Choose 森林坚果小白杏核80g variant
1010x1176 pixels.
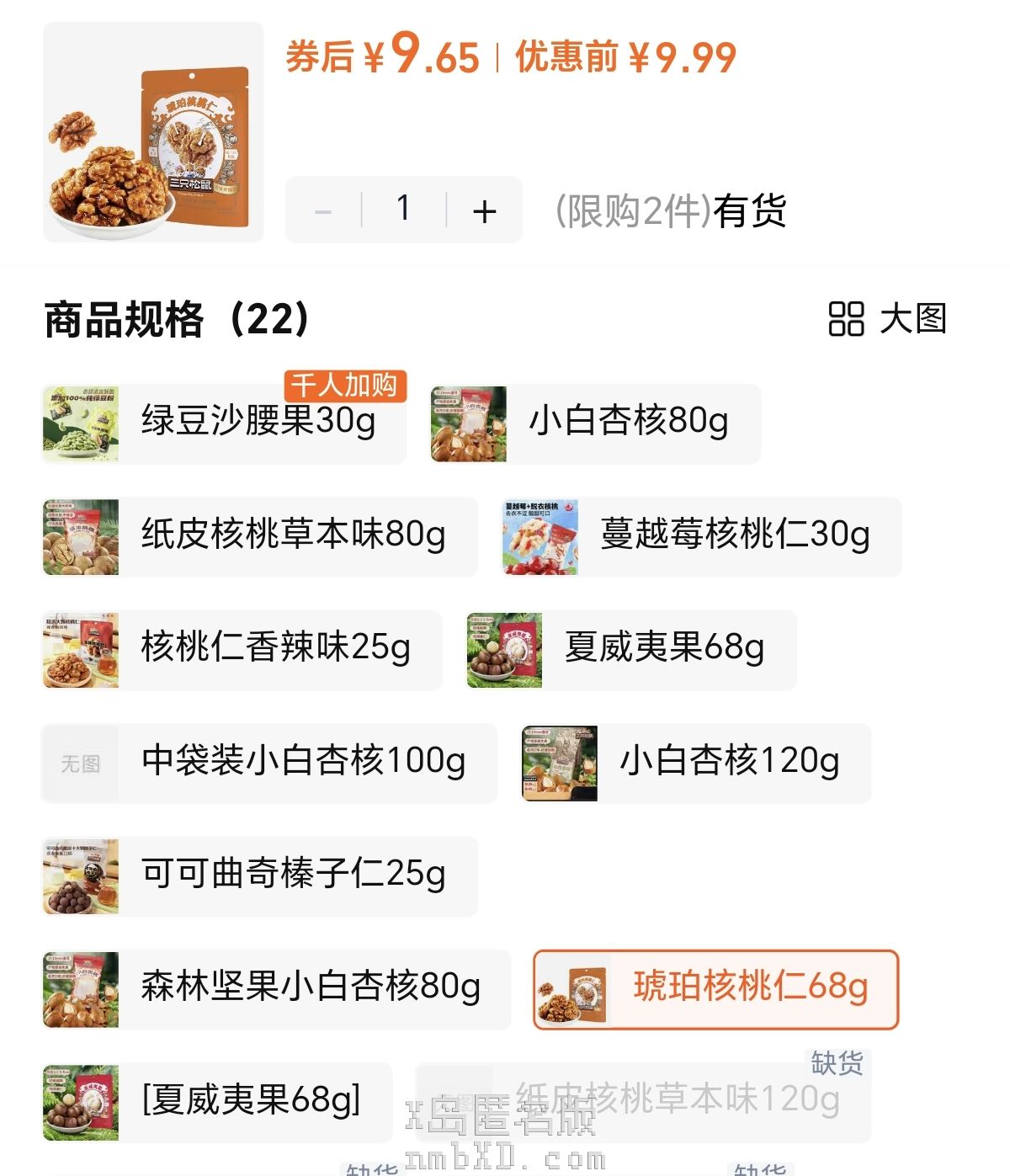point(276,988)
